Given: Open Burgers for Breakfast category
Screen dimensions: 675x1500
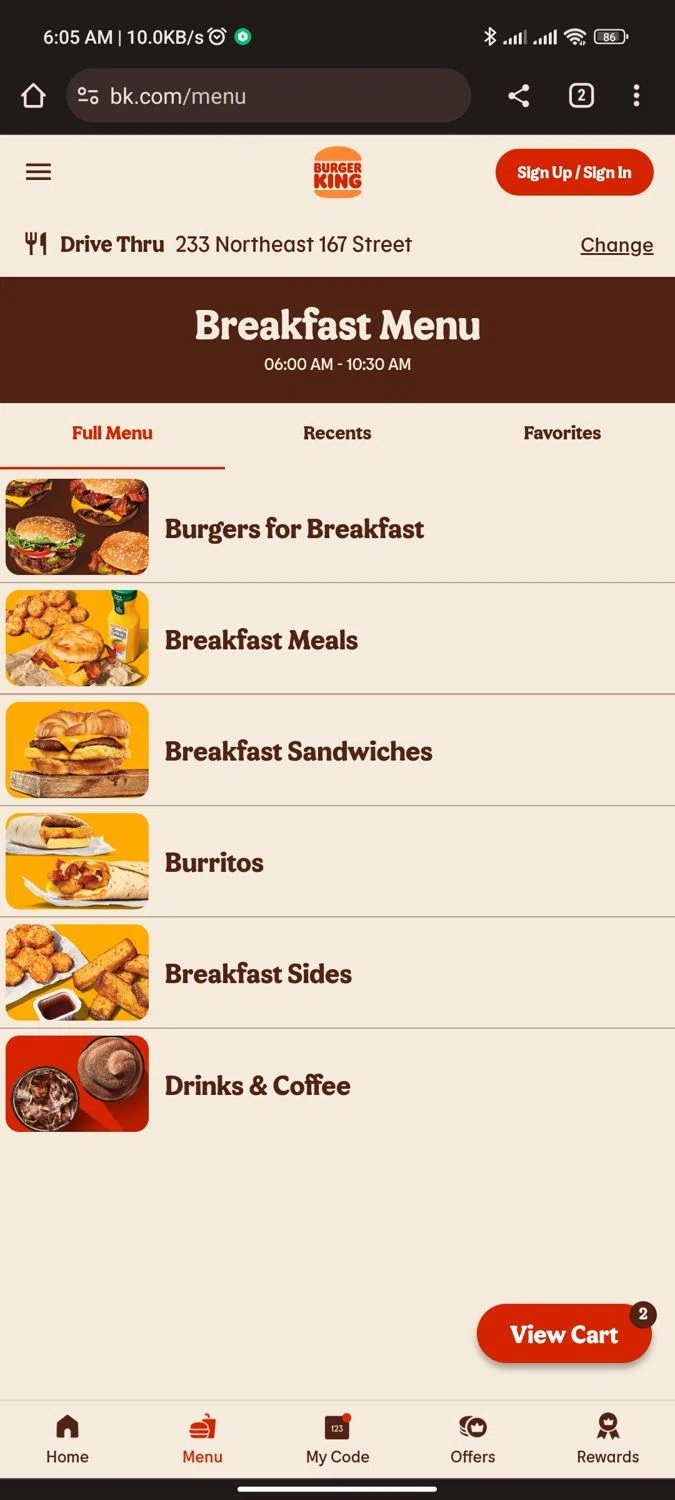Looking at the screenshot, I should tap(294, 528).
